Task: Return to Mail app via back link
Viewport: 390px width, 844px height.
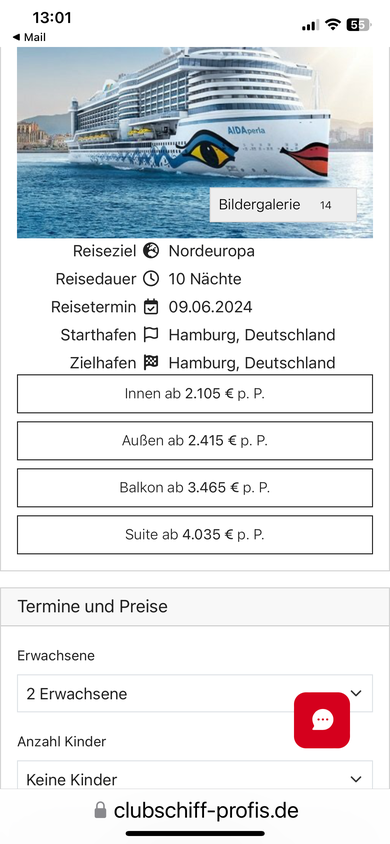Action: click(x=29, y=37)
